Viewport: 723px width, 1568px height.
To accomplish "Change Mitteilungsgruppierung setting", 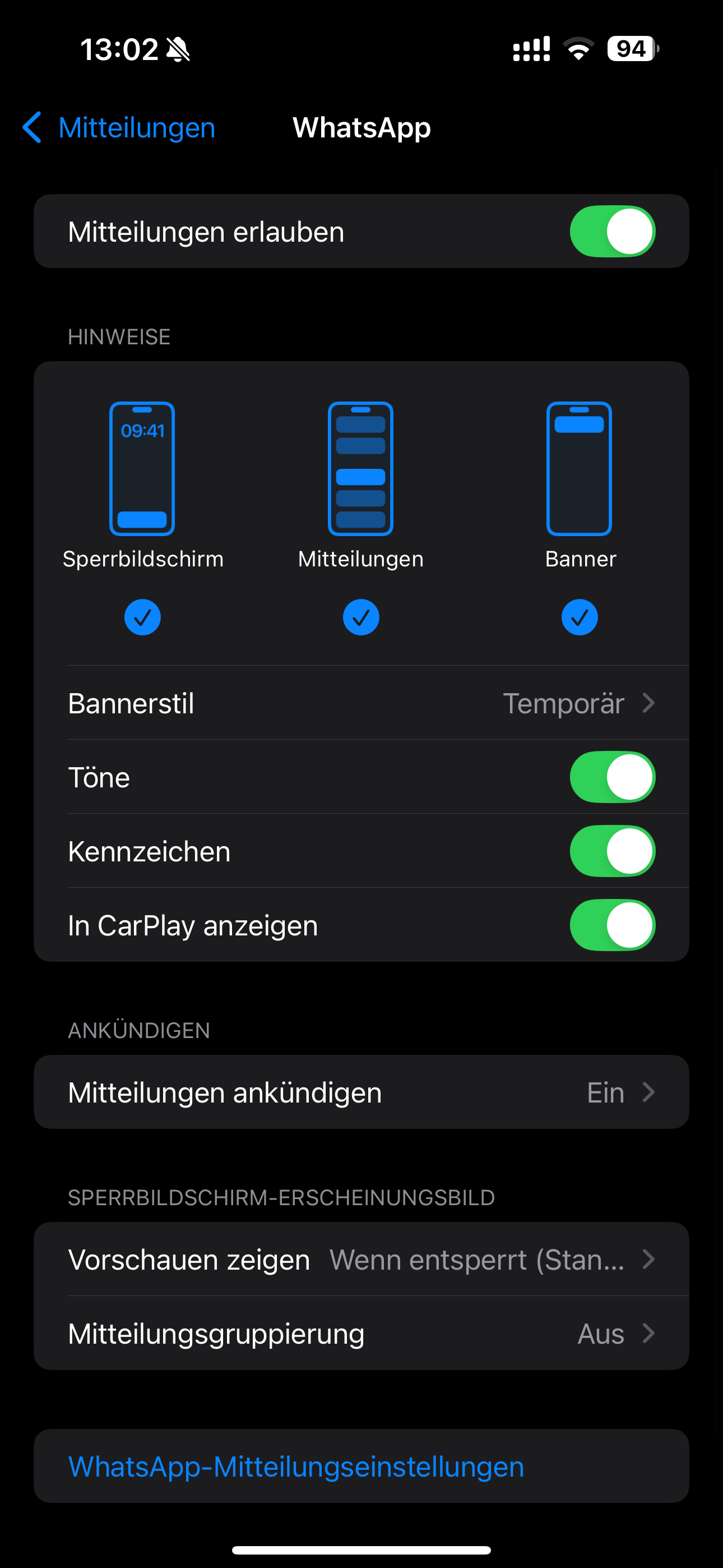I will 361,1334.
